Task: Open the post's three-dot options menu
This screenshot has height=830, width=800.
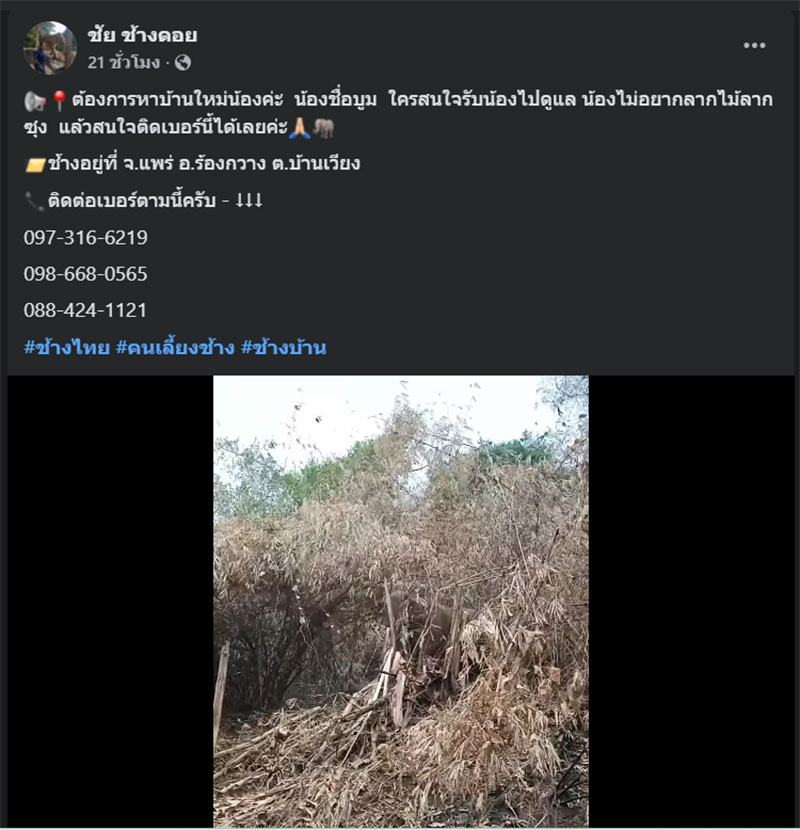Action: 754,46
